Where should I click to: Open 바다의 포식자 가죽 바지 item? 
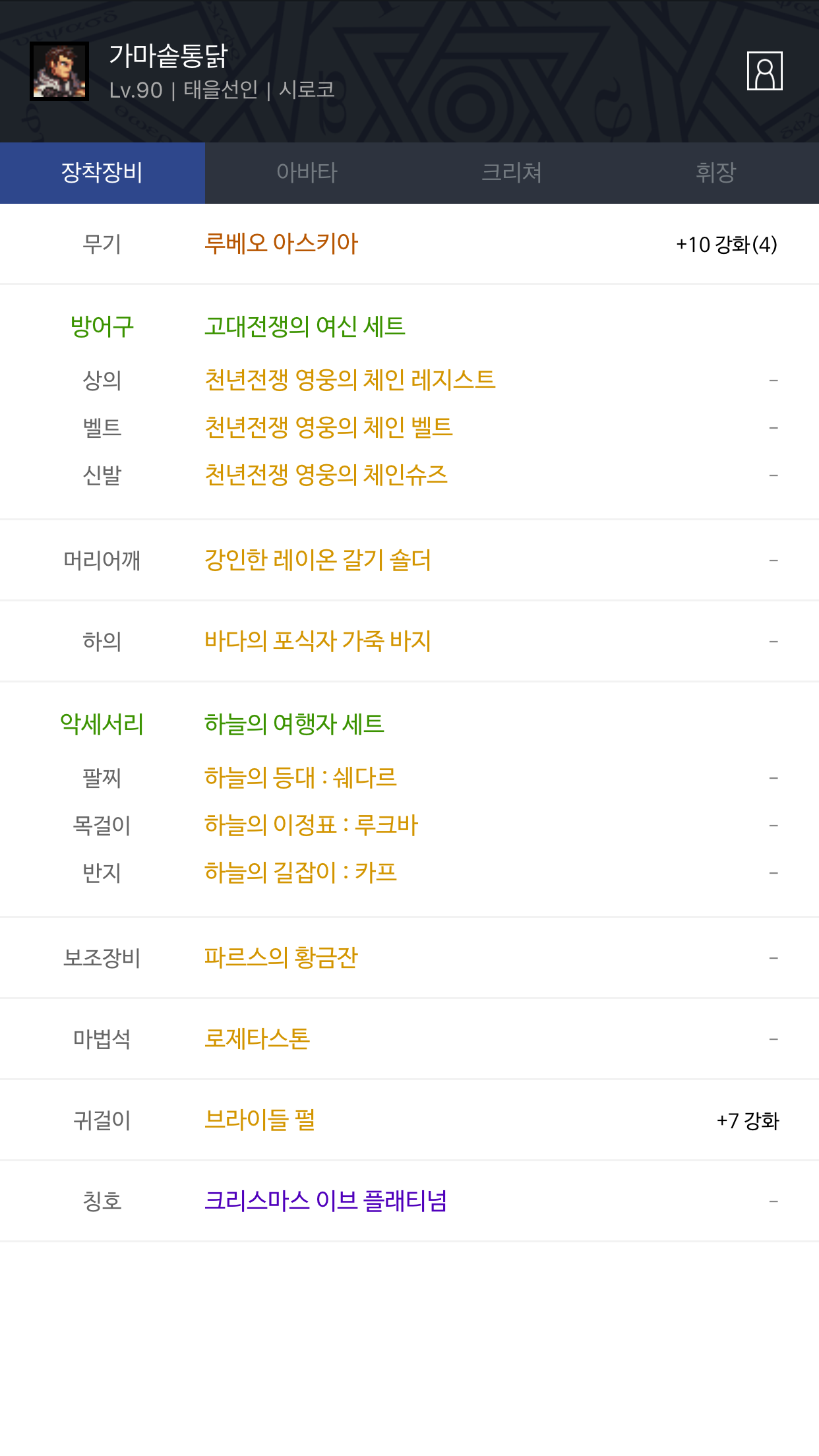pyautogui.click(x=318, y=641)
